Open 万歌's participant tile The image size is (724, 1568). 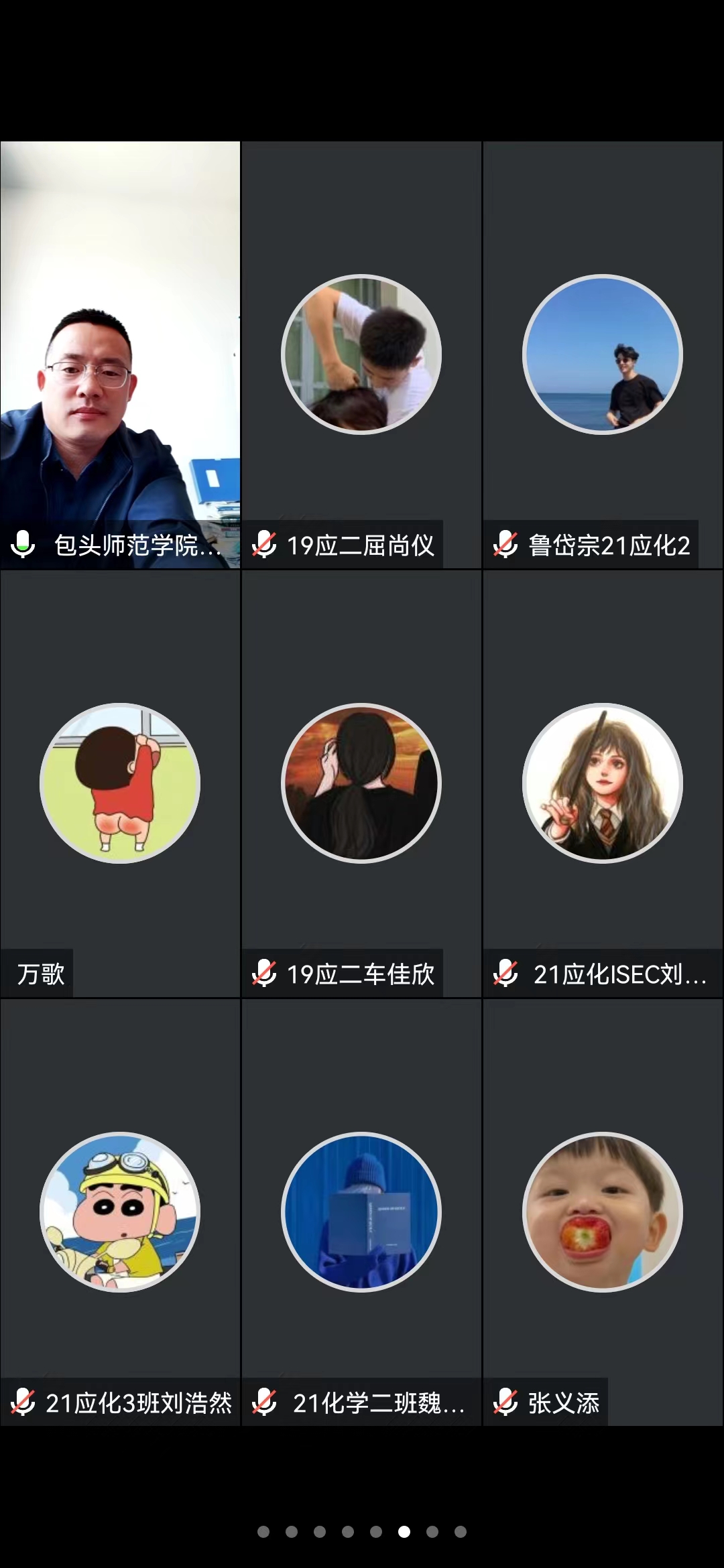tap(120, 783)
